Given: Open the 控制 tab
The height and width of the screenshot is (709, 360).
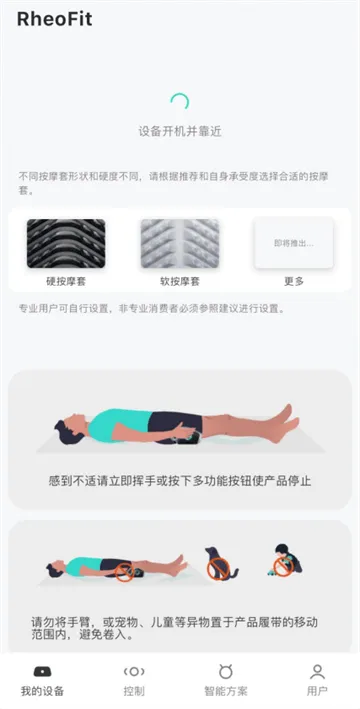Looking at the screenshot, I should pyautogui.click(x=134, y=680).
